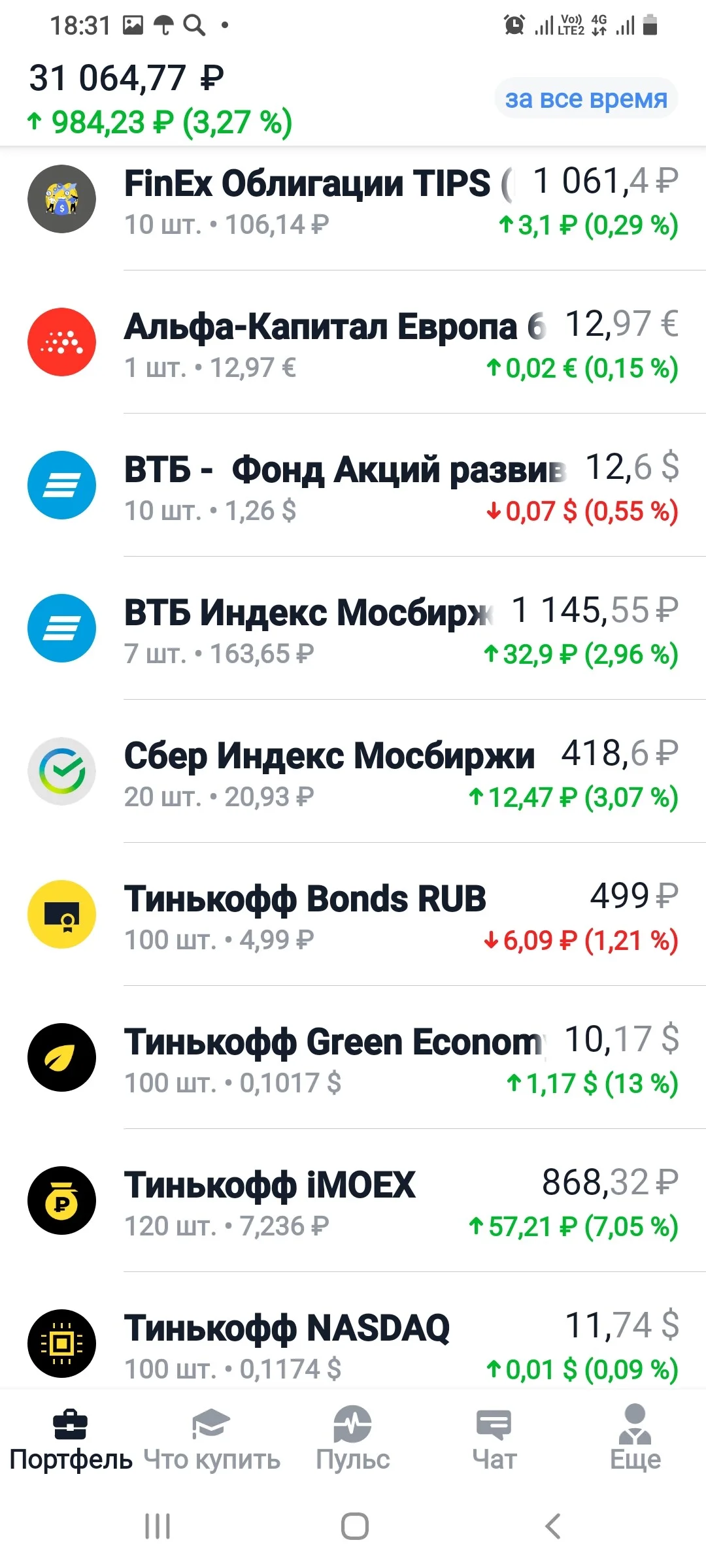The width and height of the screenshot is (706, 1568).
Task: Open ВТБ - Фонд Акций развивающихся position
Action: click(x=353, y=485)
